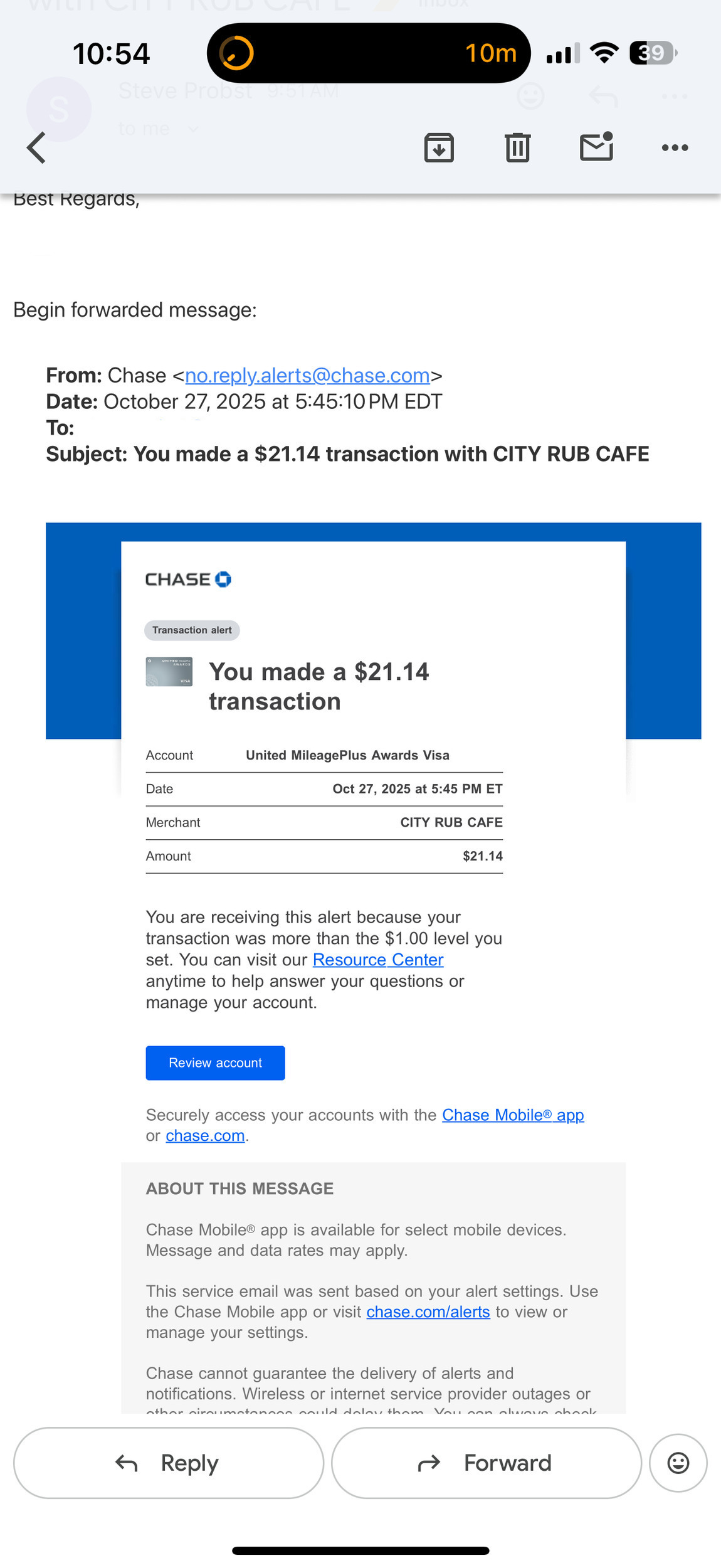Open the overflow menu in the toolbar
Image resolution: width=721 pixels, height=1568 pixels.
tap(675, 148)
